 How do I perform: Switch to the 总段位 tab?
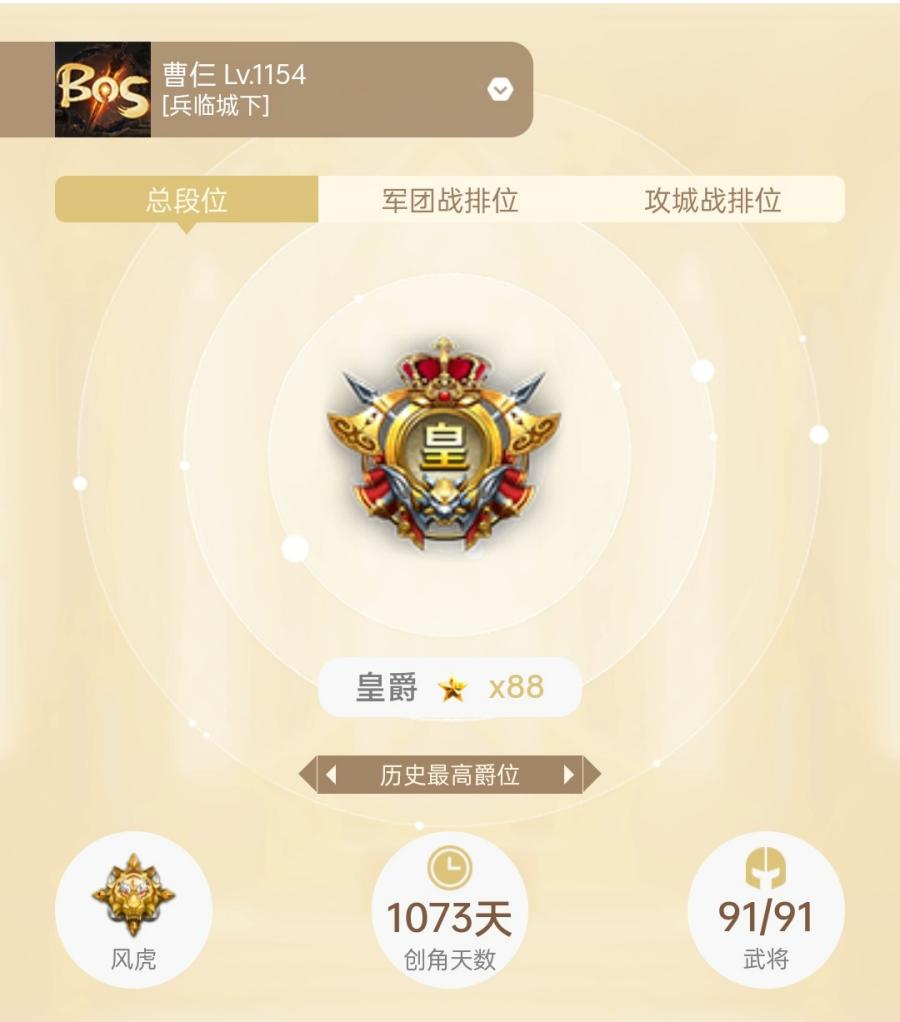pos(187,200)
